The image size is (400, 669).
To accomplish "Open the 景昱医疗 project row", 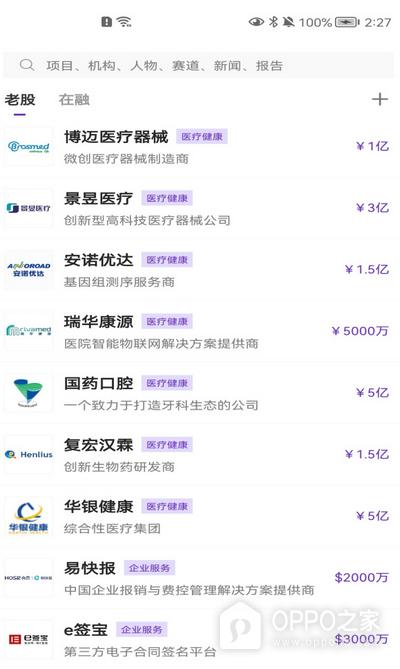I will [200, 208].
